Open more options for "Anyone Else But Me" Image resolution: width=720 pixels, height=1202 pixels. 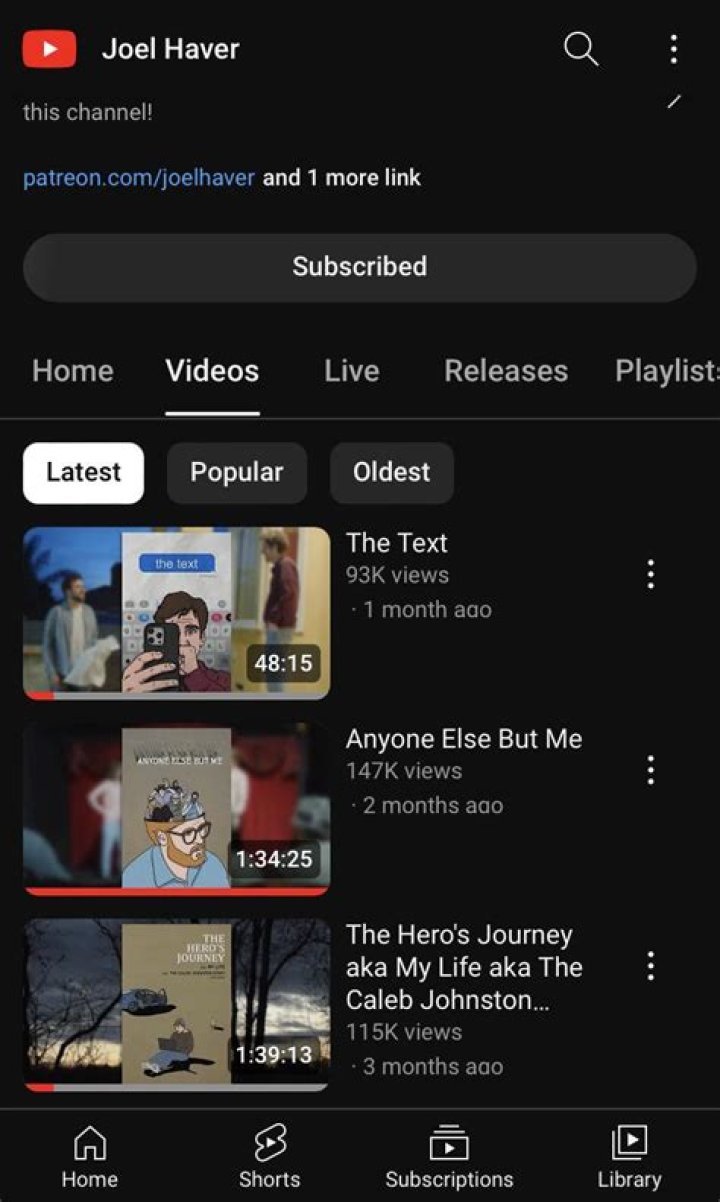click(x=651, y=770)
